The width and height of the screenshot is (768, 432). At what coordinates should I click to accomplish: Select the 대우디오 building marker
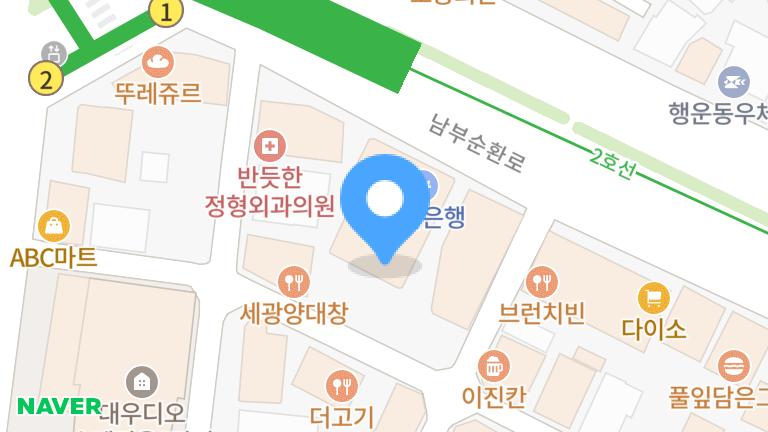[141, 381]
